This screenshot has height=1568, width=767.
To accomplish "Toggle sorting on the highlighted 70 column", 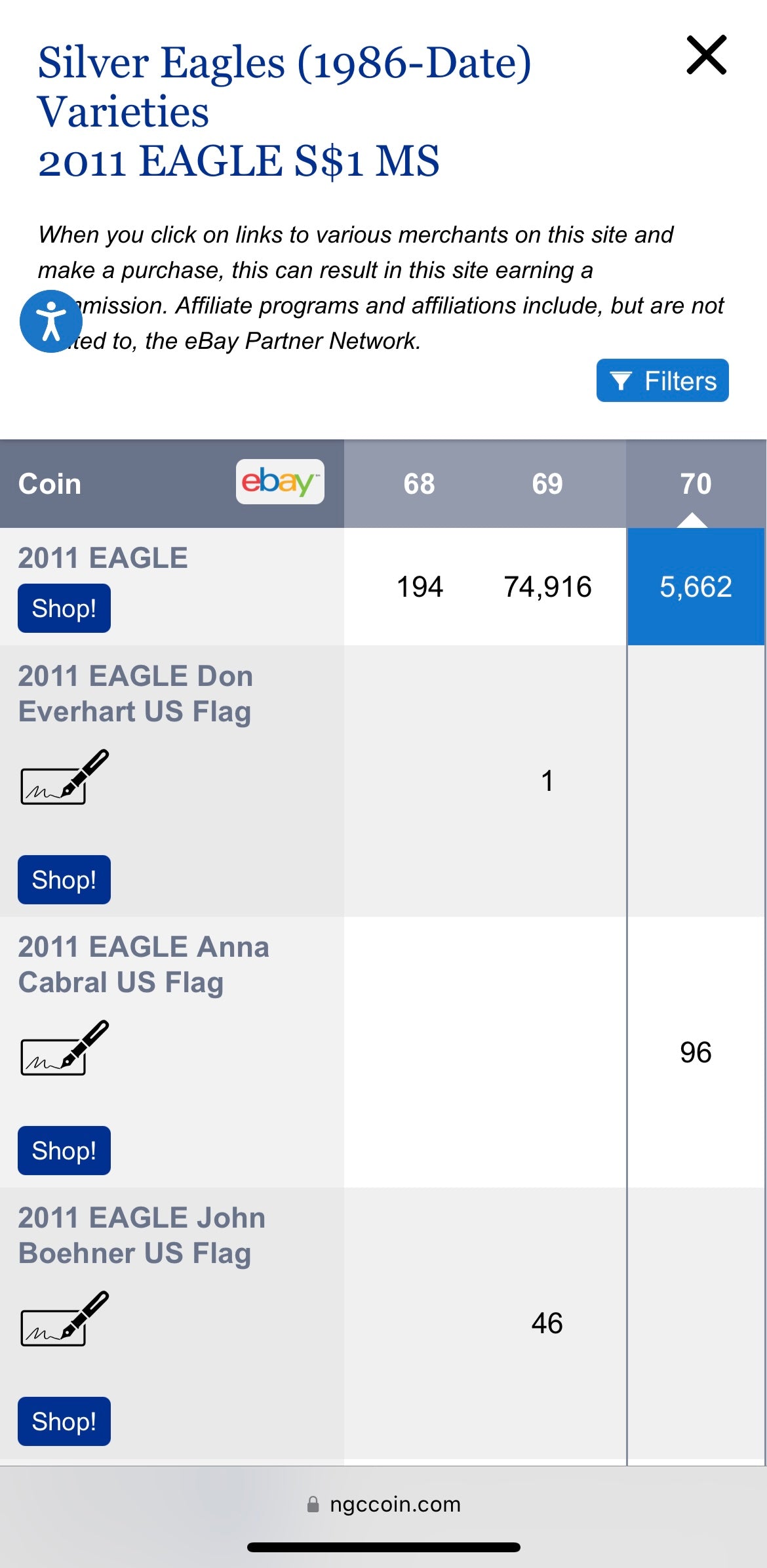I will (x=694, y=483).
